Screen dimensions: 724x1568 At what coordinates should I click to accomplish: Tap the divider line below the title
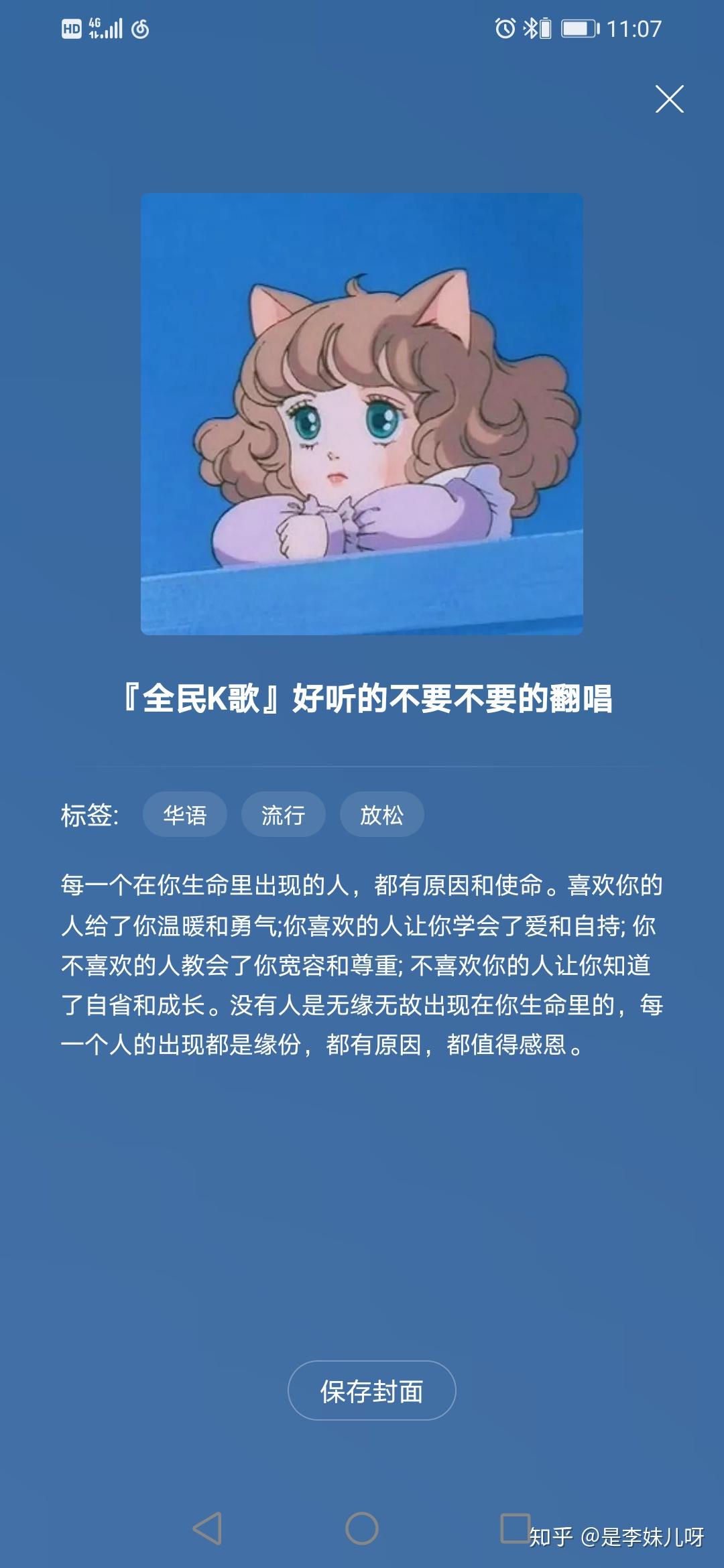point(362,764)
